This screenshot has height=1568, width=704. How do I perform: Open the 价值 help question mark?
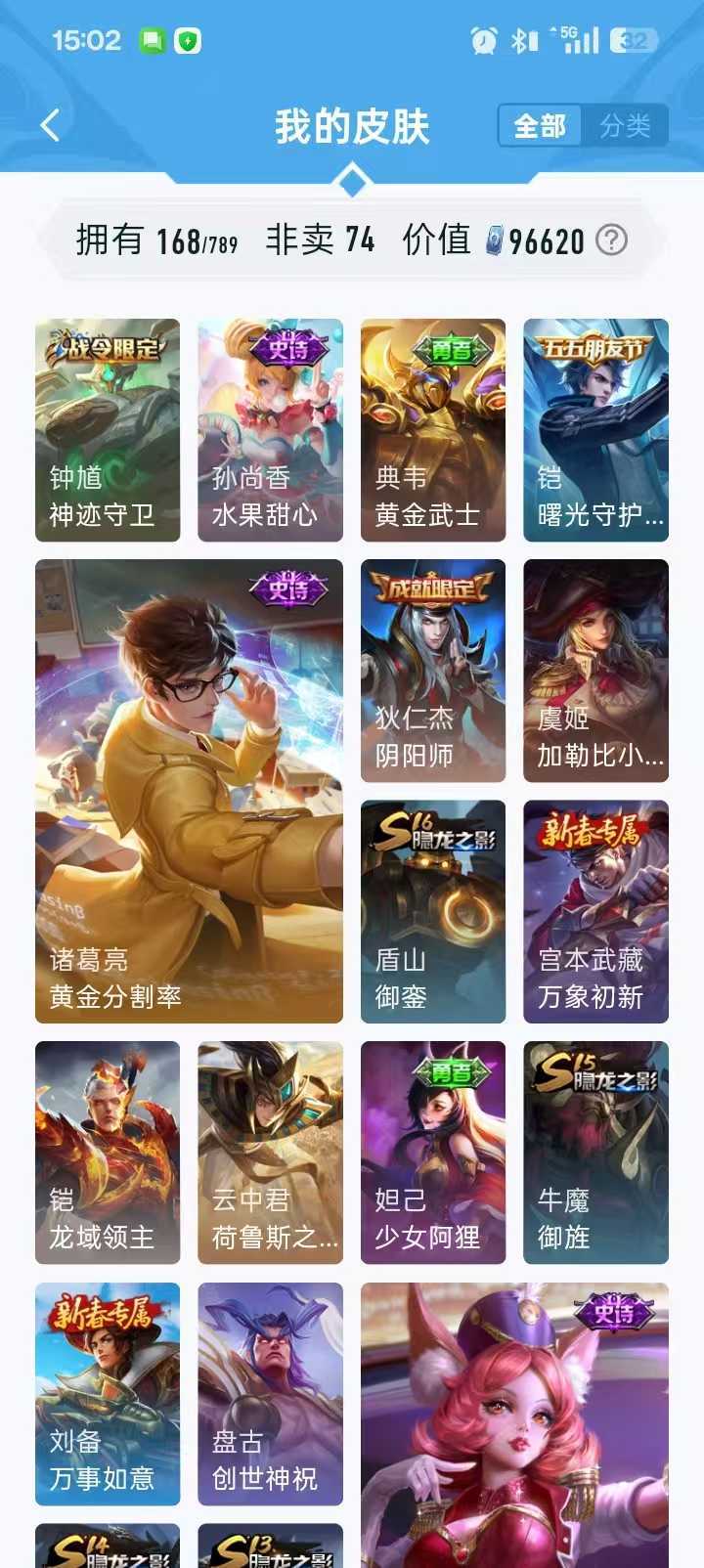[612, 240]
